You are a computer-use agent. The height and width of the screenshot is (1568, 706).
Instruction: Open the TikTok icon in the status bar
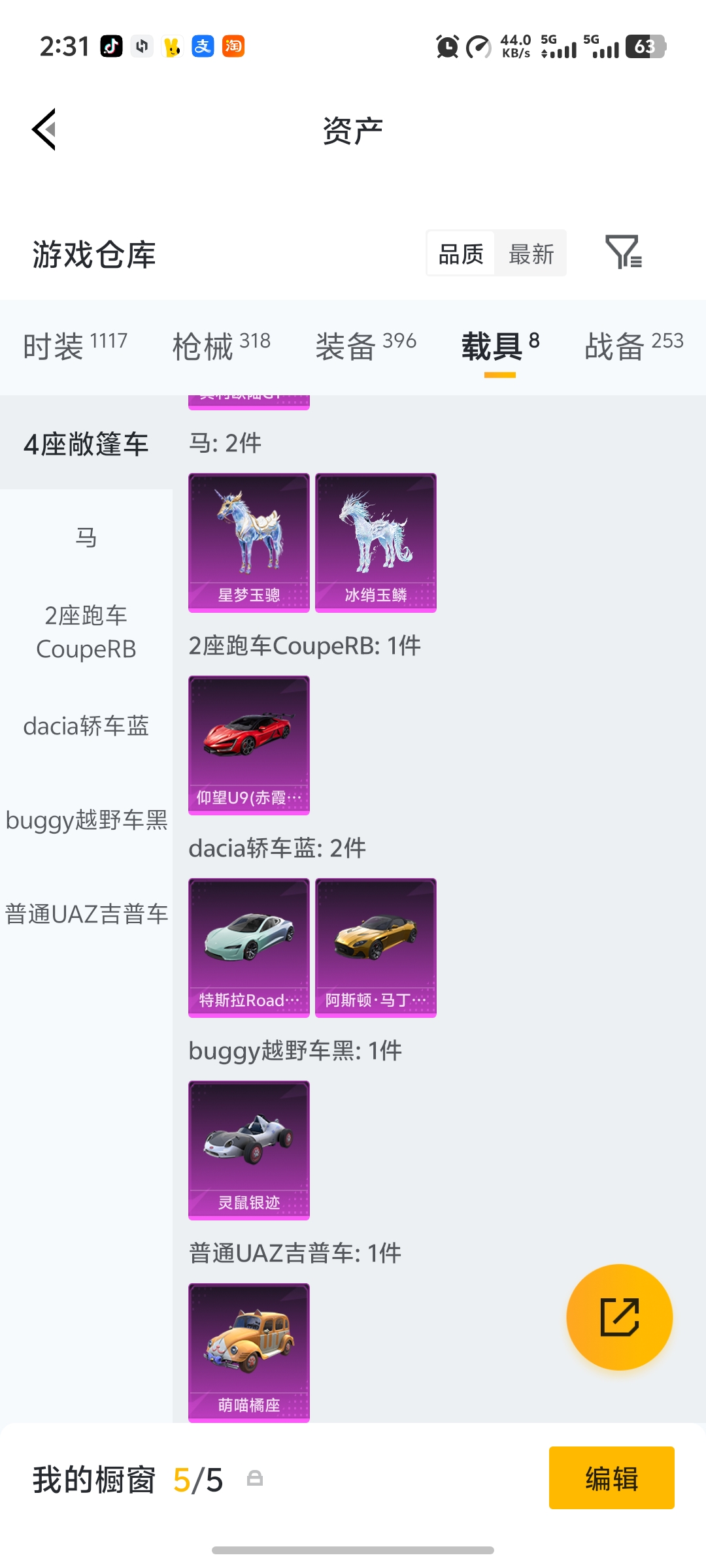click(x=111, y=46)
